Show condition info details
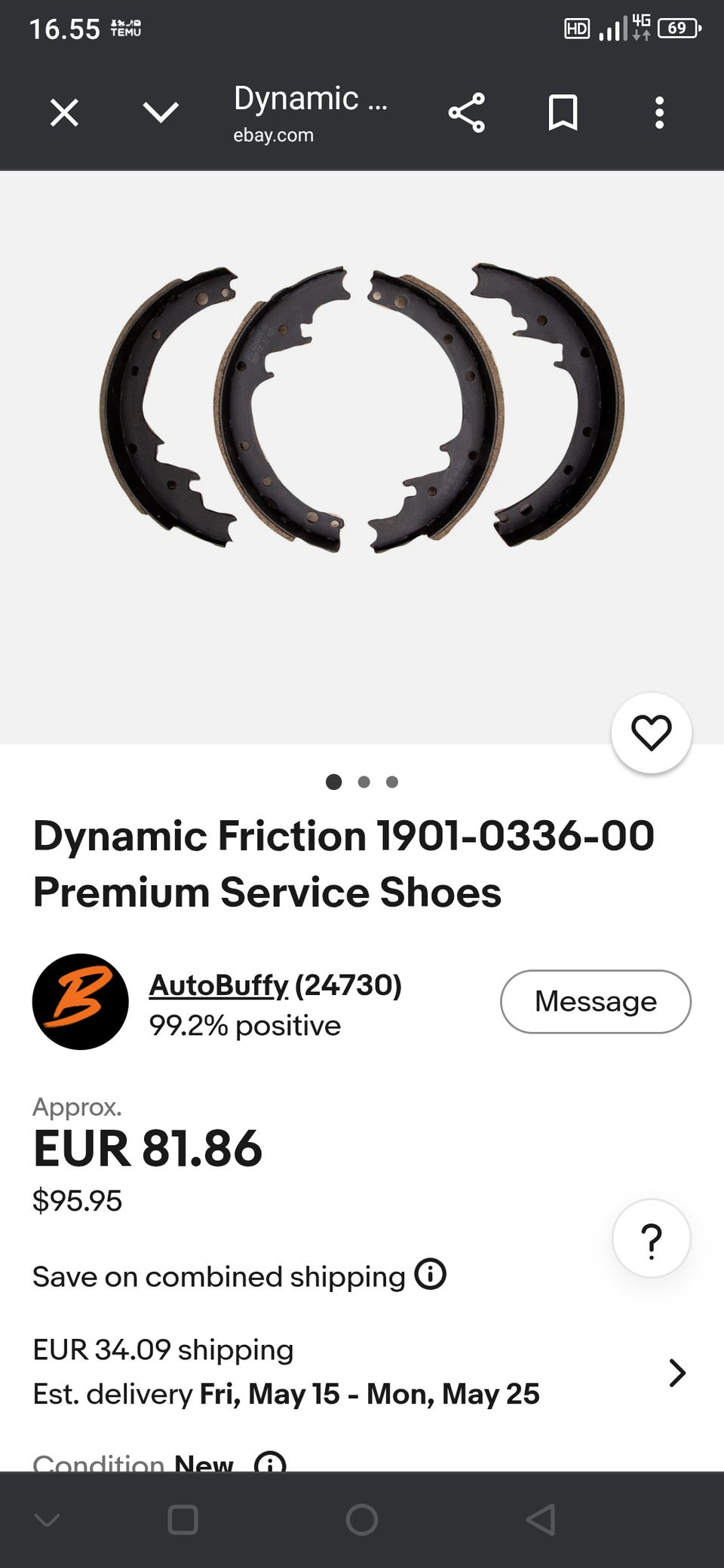Screen dimensions: 724x1568 [270, 1462]
